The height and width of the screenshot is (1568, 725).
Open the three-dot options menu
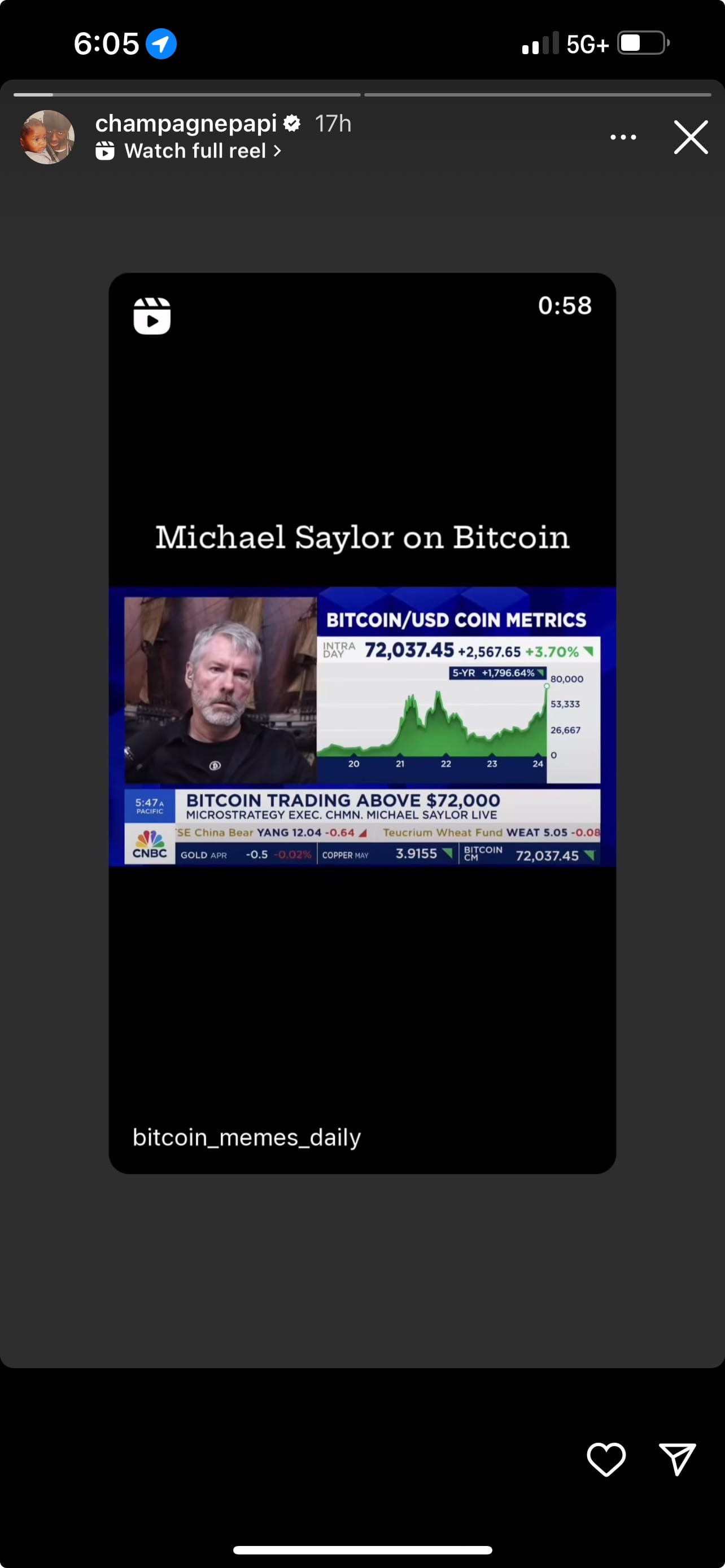[623, 137]
